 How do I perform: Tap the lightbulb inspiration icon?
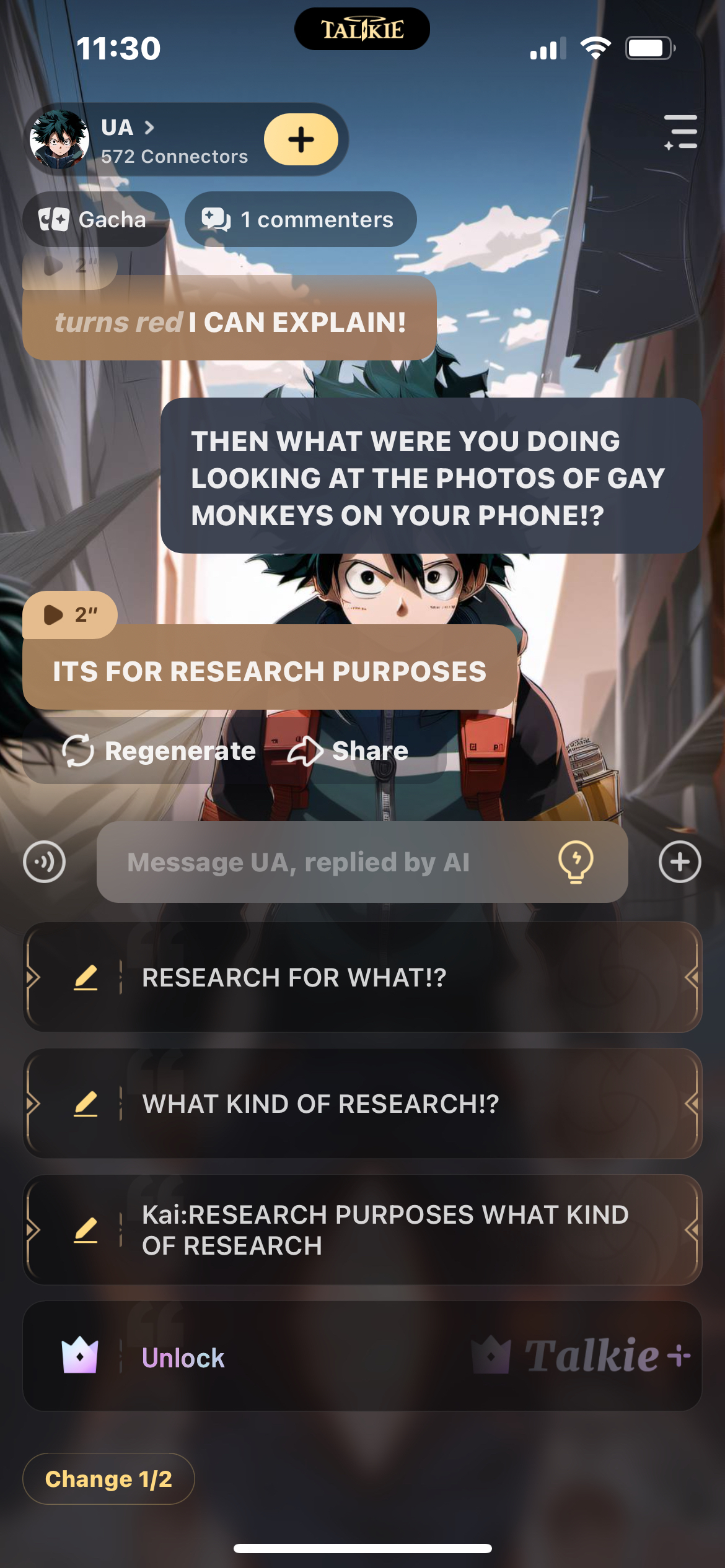(x=576, y=861)
